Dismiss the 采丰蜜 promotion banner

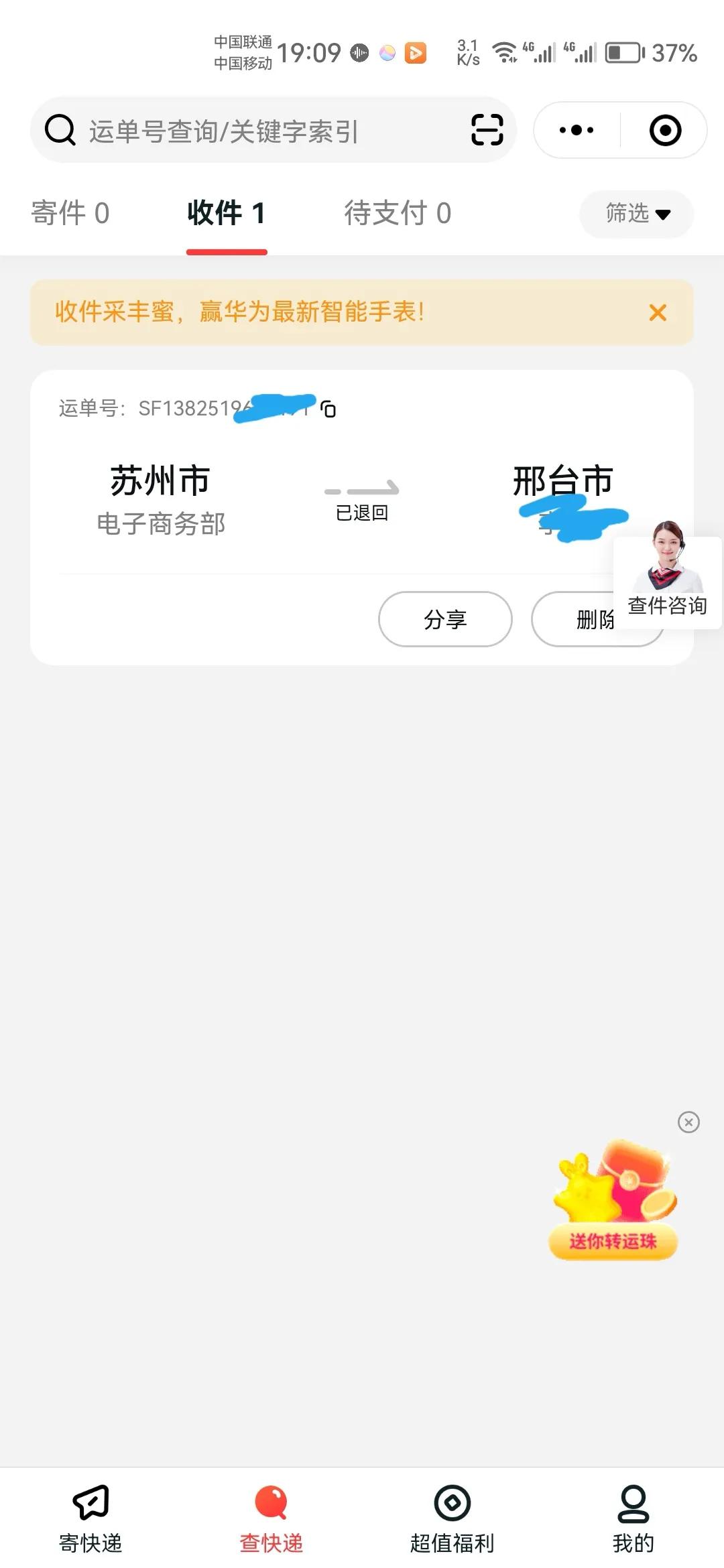coord(658,312)
